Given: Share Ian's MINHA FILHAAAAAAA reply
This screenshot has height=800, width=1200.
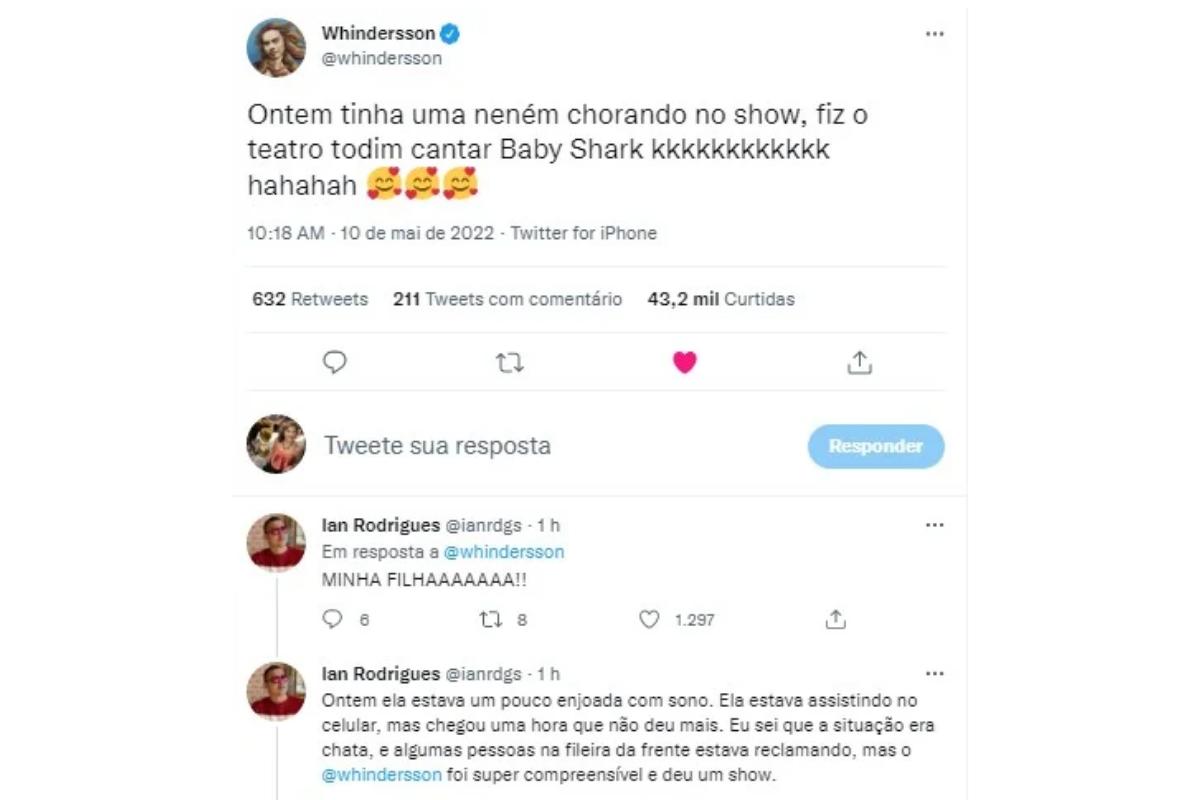Looking at the screenshot, I should pyautogui.click(x=835, y=620).
